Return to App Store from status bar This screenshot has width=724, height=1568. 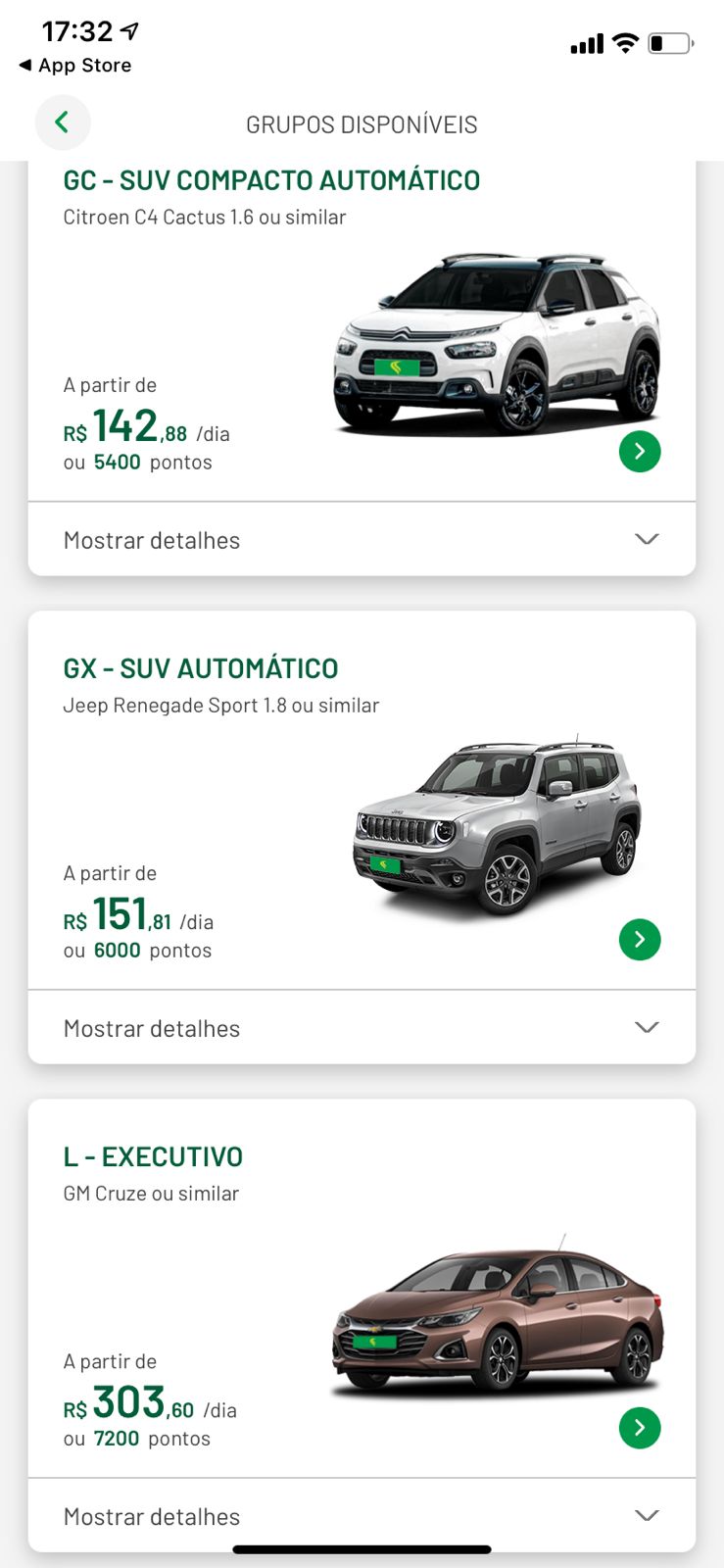tap(75, 66)
